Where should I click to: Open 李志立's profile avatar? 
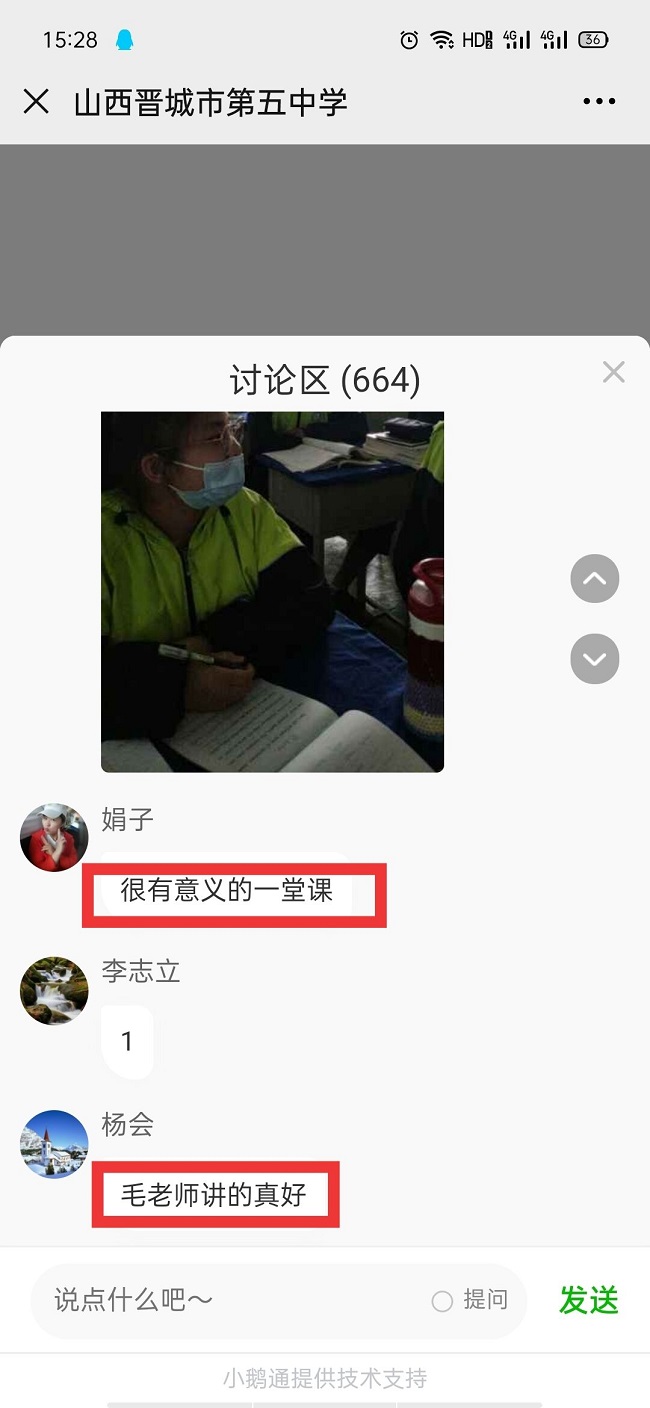(54, 990)
